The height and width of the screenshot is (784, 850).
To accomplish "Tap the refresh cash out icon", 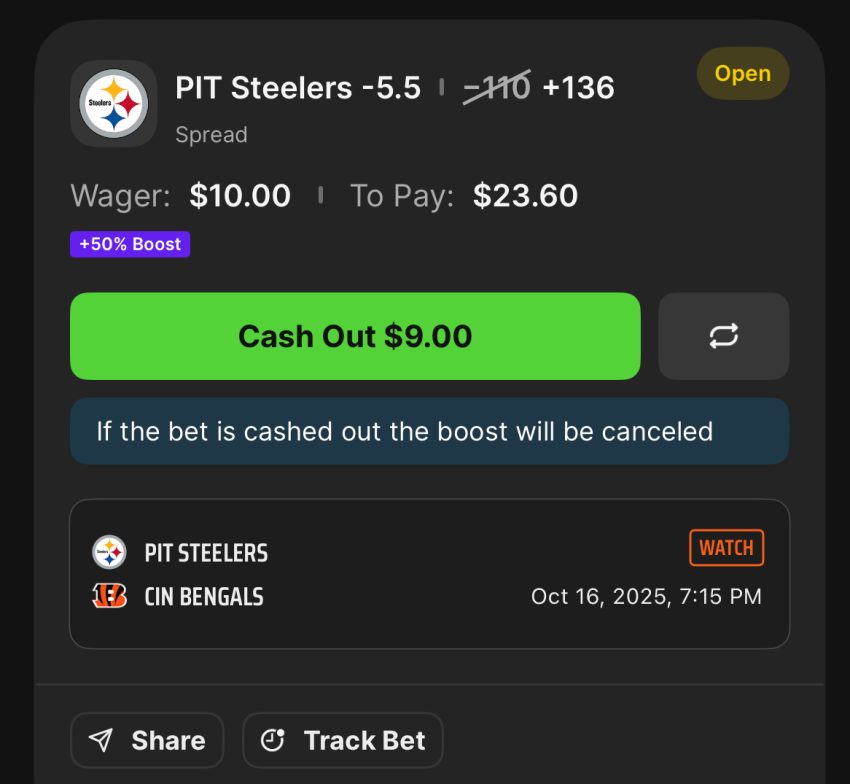I will pos(723,336).
